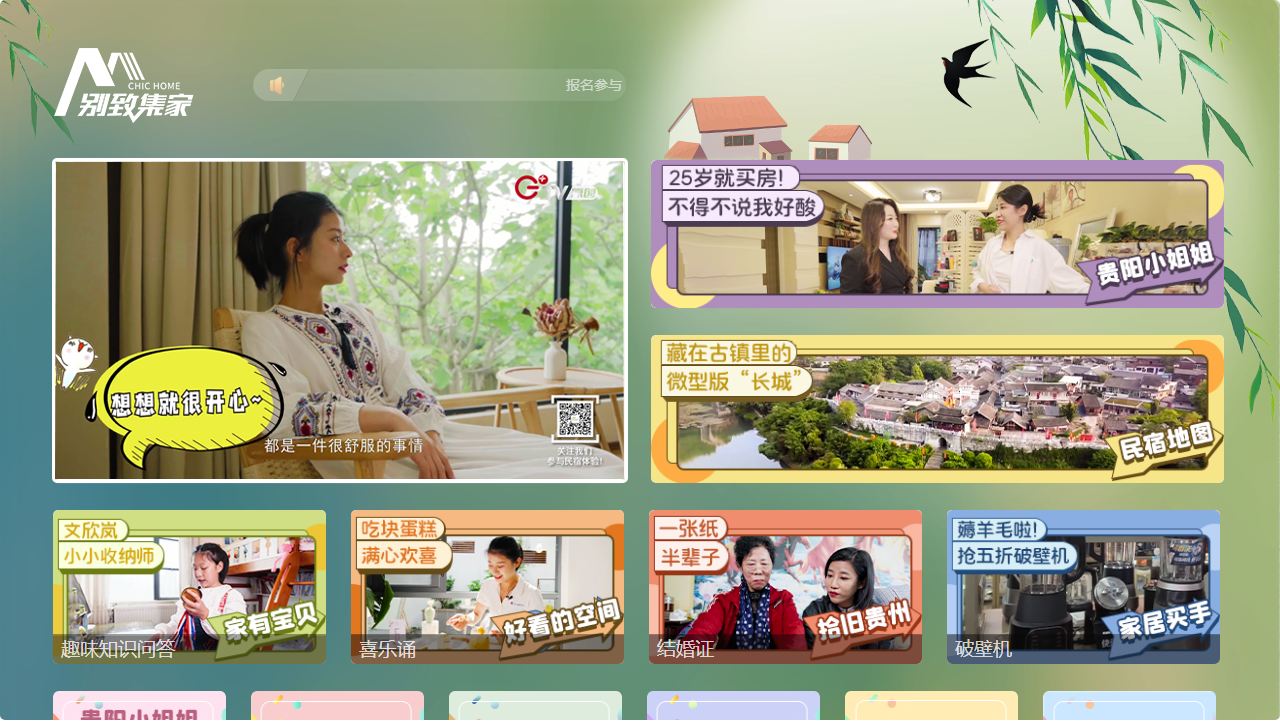Open the 贵阳小姐姐 25岁就买房 banner
This screenshot has height=721, width=1280.
coord(937,235)
